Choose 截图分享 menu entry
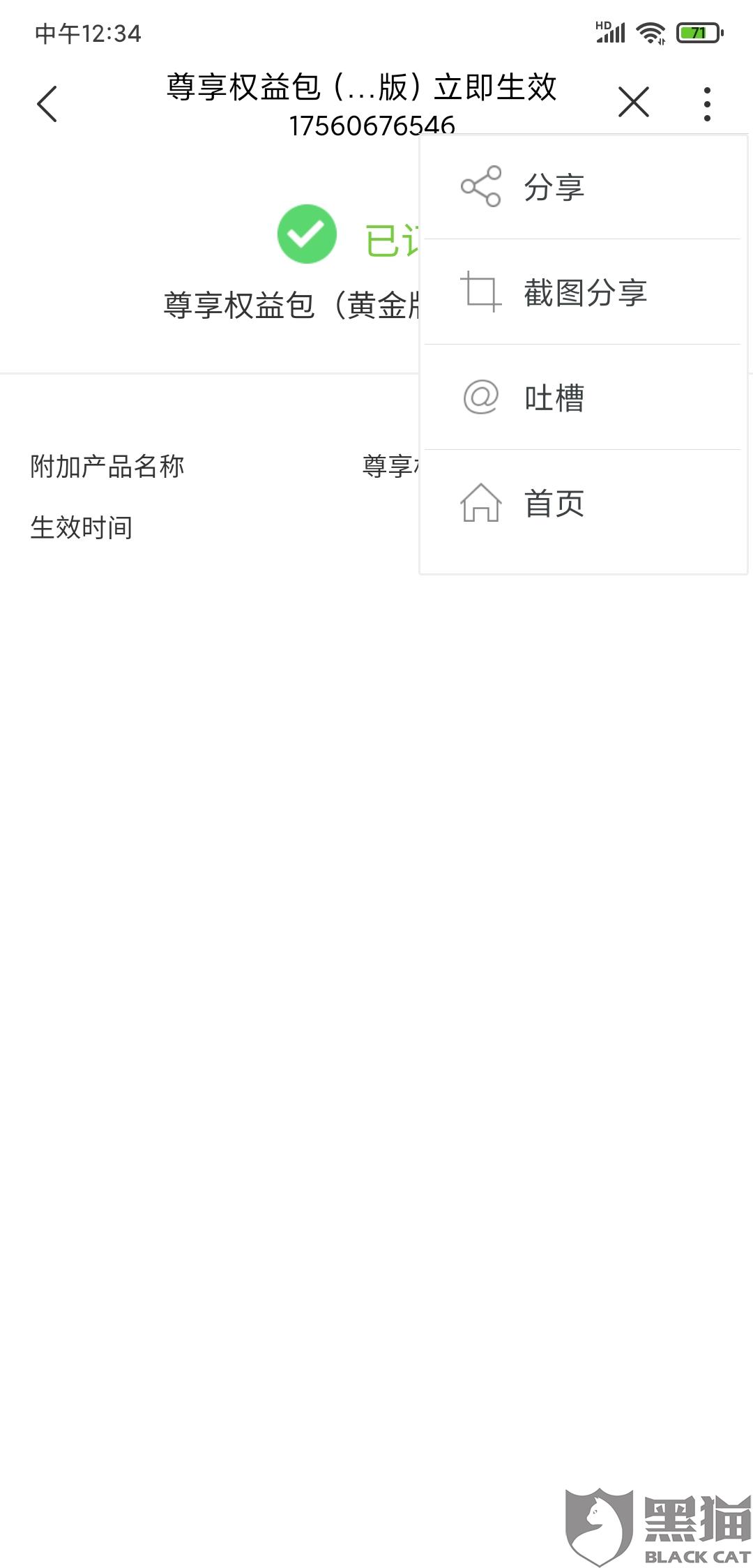This screenshot has height=1568, width=753. pyautogui.click(x=584, y=293)
